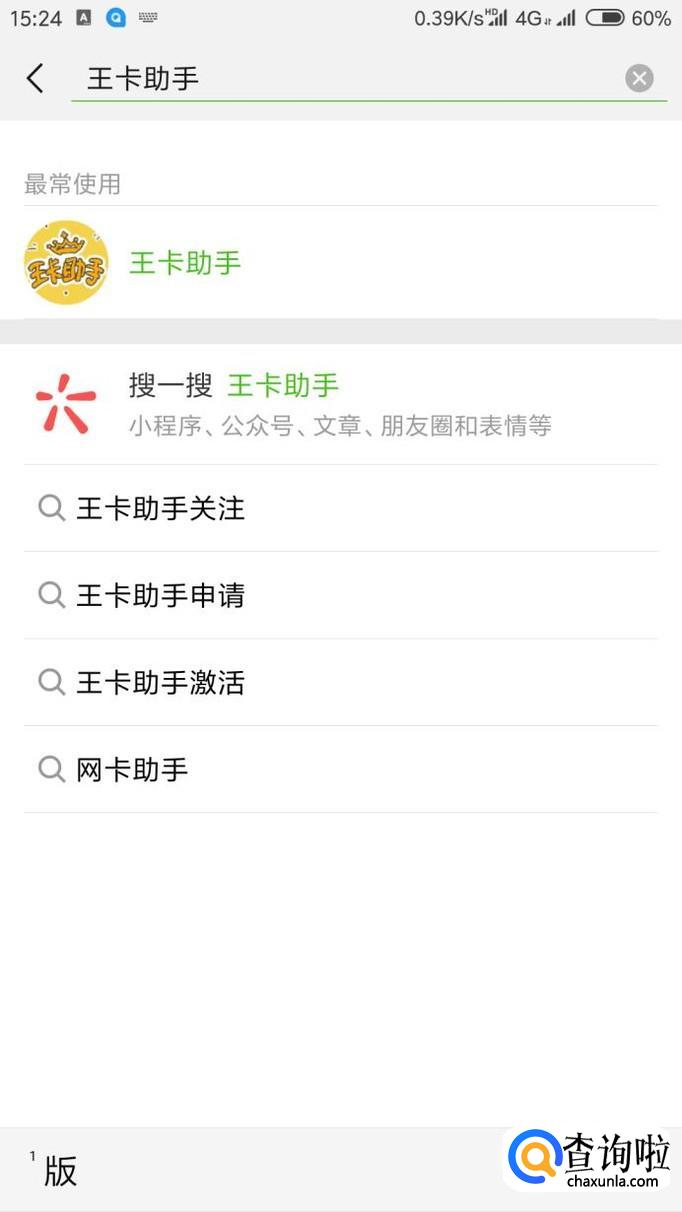The height and width of the screenshot is (1212, 682).
Task: Search for 网卡助手 suggestion
Action: click(x=132, y=769)
